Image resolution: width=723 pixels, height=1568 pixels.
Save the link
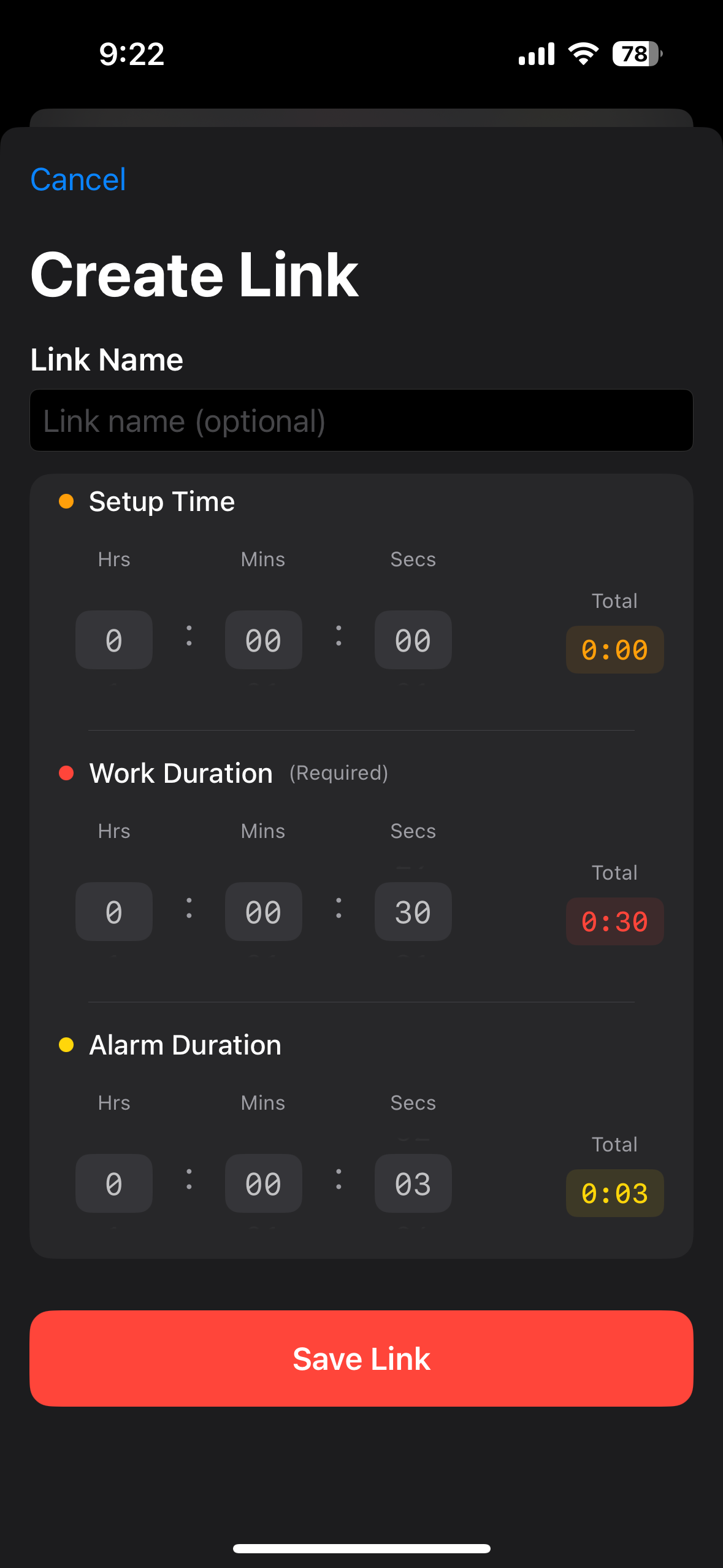361,1358
